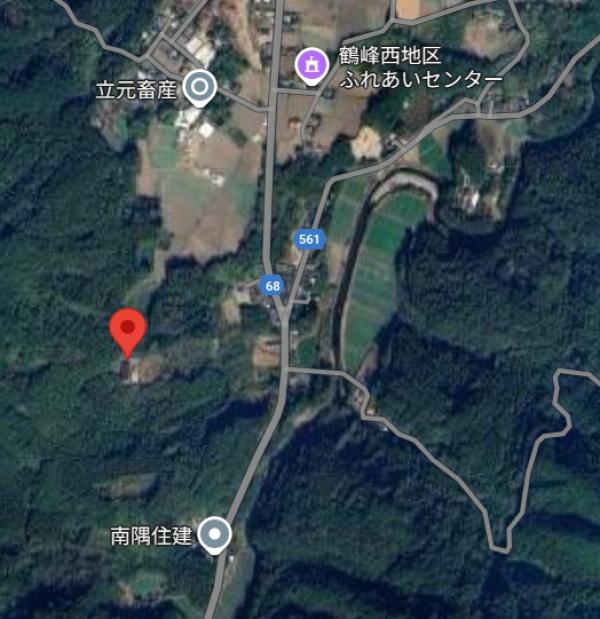Tap the red dropped pin
The width and height of the screenshot is (600, 619).
pyautogui.click(x=127, y=330)
